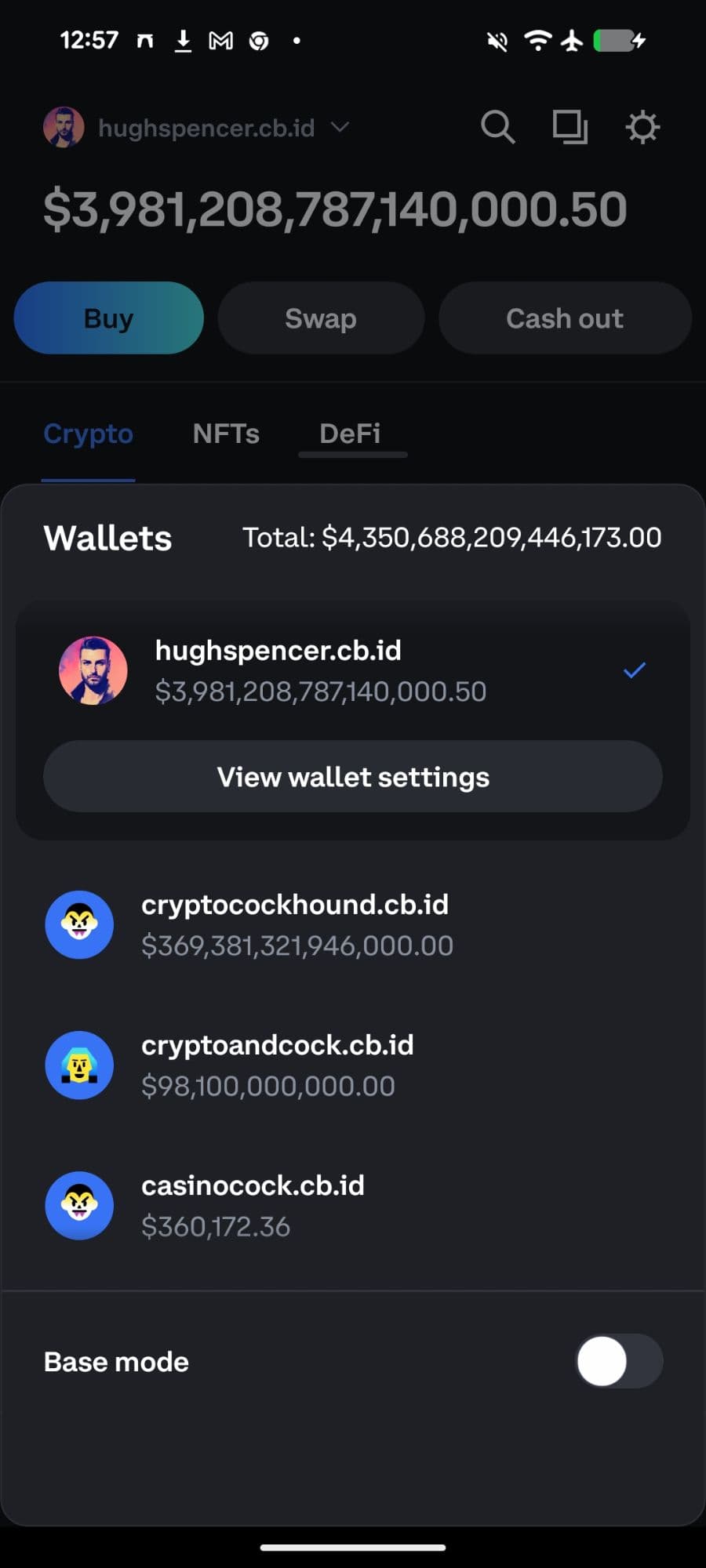Select the cryptocockhound.cb.id wallet

pos(295,924)
